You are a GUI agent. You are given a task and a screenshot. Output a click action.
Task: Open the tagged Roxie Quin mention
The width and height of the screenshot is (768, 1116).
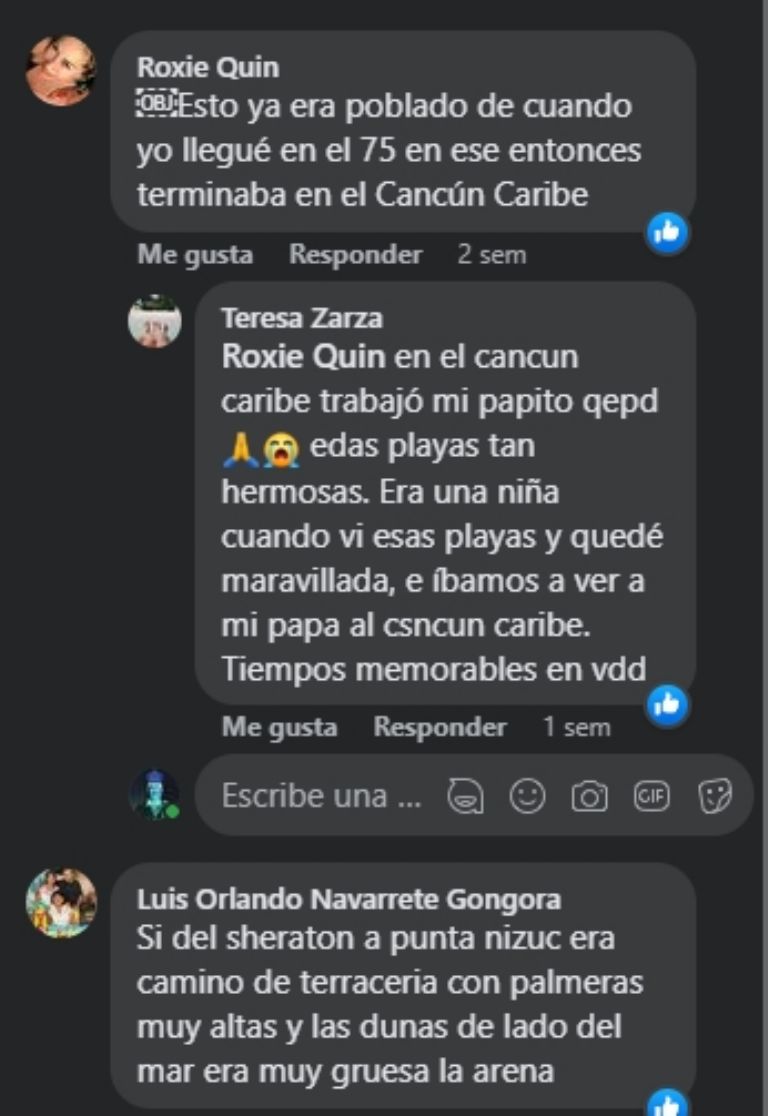[x=304, y=356]
